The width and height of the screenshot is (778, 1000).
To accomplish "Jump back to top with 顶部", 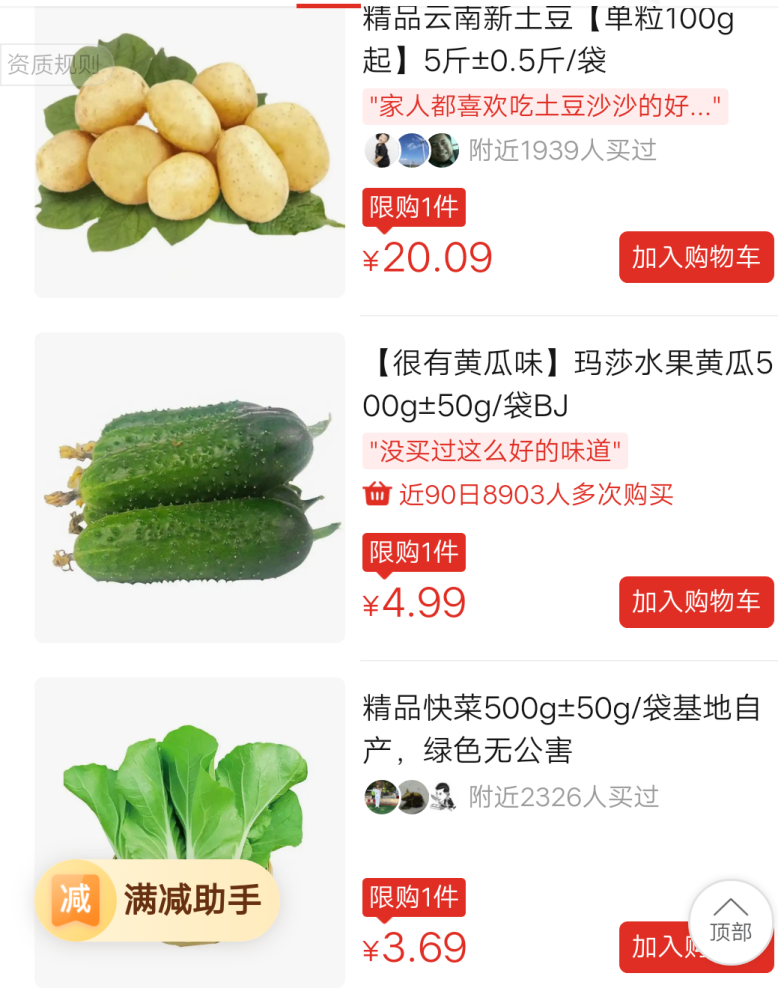I will (730, 922).
